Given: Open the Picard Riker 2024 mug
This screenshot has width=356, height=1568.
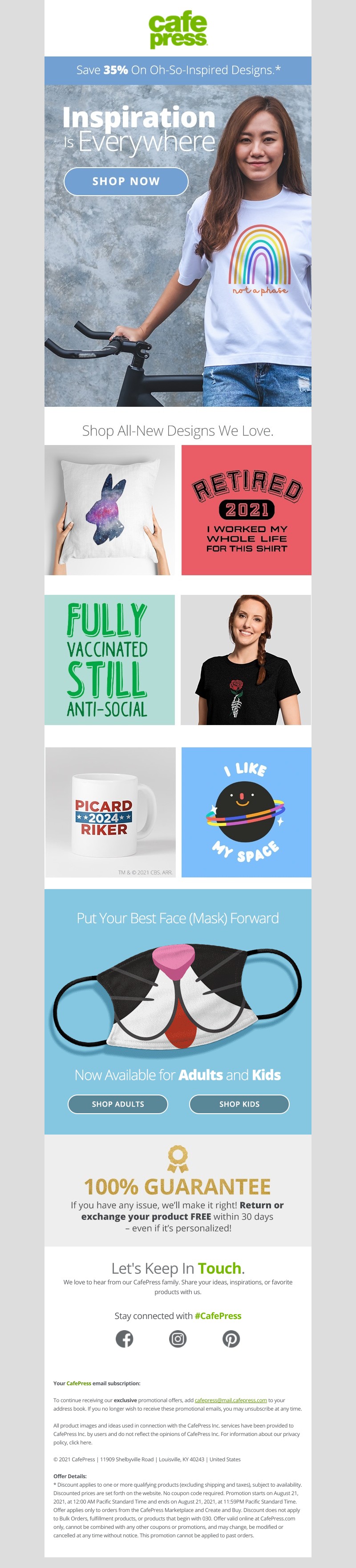Looking at the screenshot, I should pos(110,811).
